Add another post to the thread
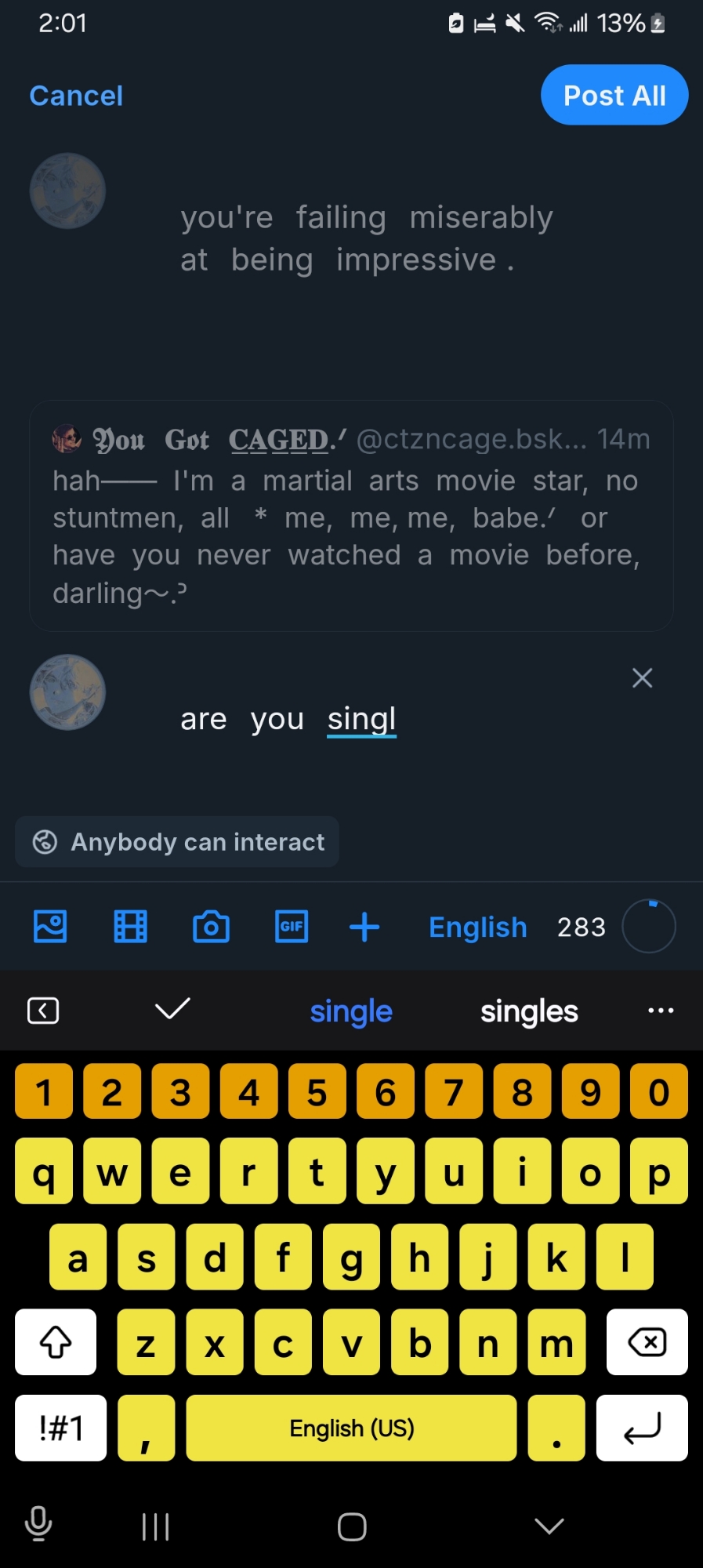Image resolution: width=703 pixels, height=1568 pixels. click(x=364, y=927)
